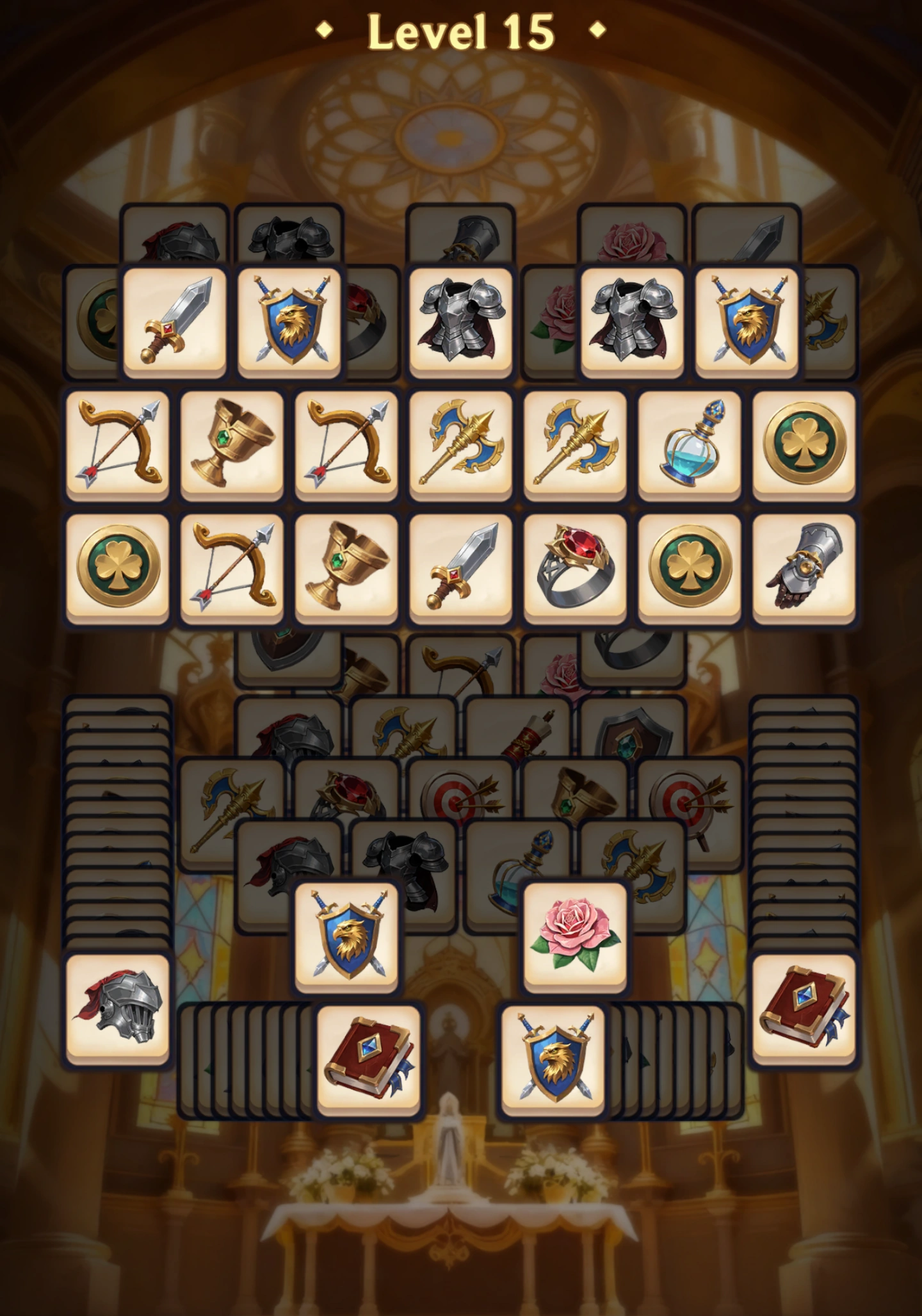
Task: Select the sword tile beside the ruby ring
Action: (461, 566)
